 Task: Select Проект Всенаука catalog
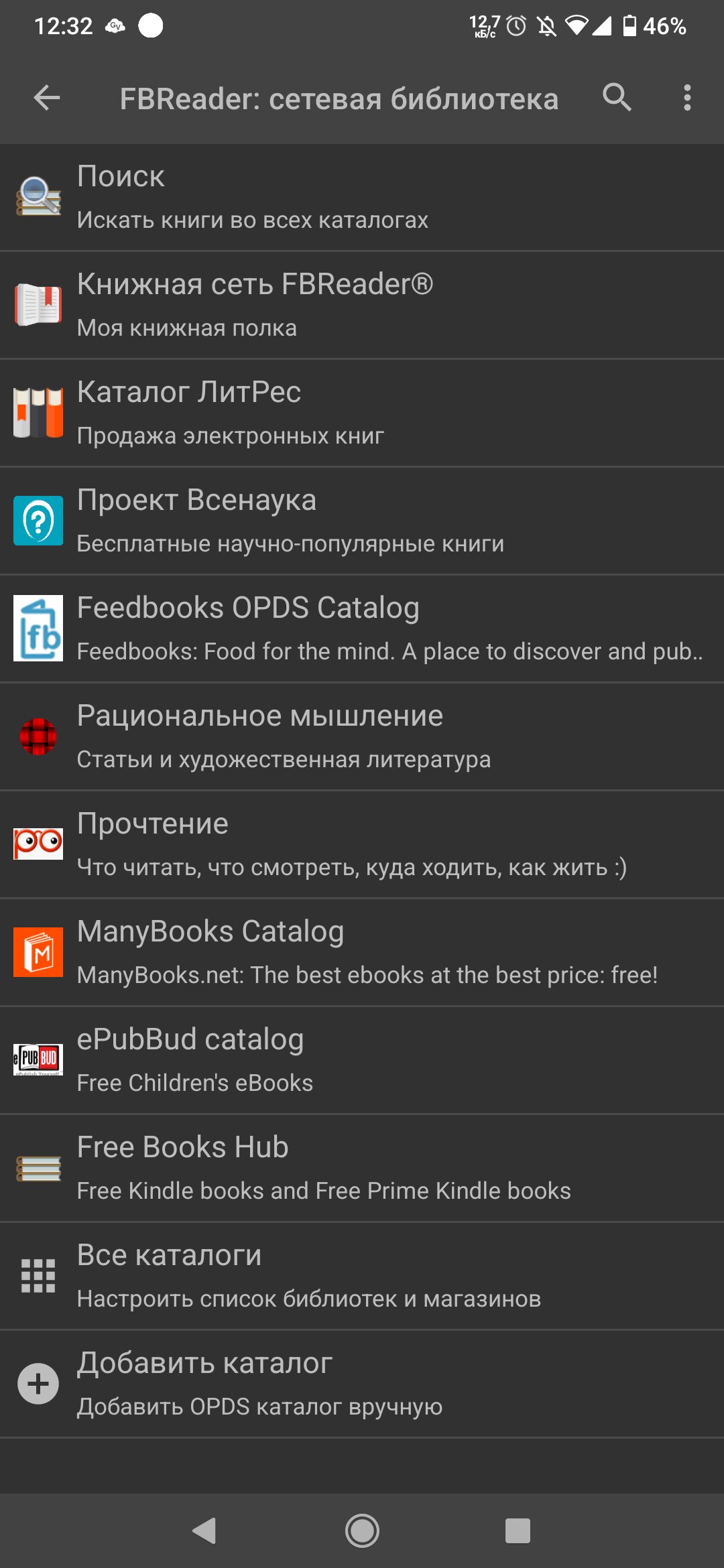362,521
